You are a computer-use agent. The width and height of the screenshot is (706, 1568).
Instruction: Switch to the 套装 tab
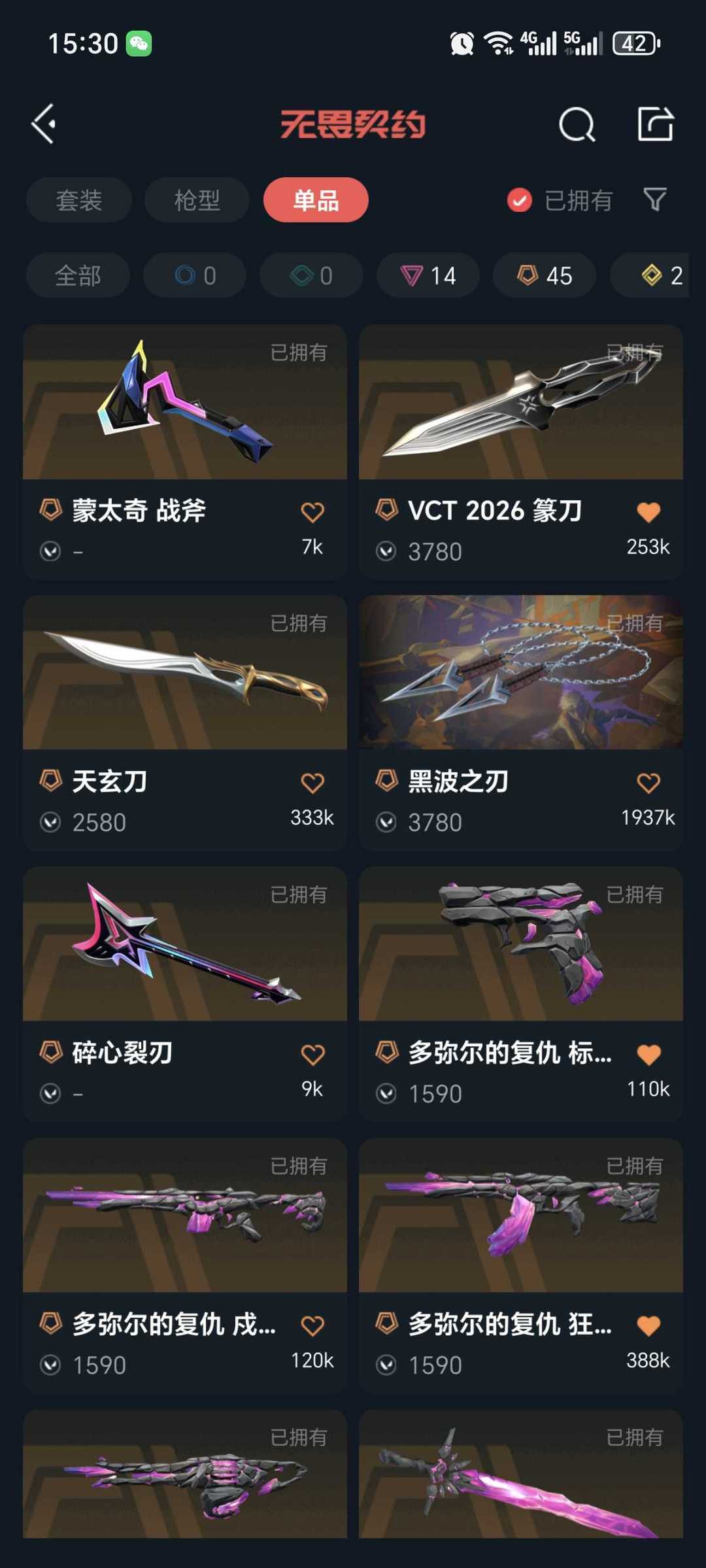(x=78, y=201)
